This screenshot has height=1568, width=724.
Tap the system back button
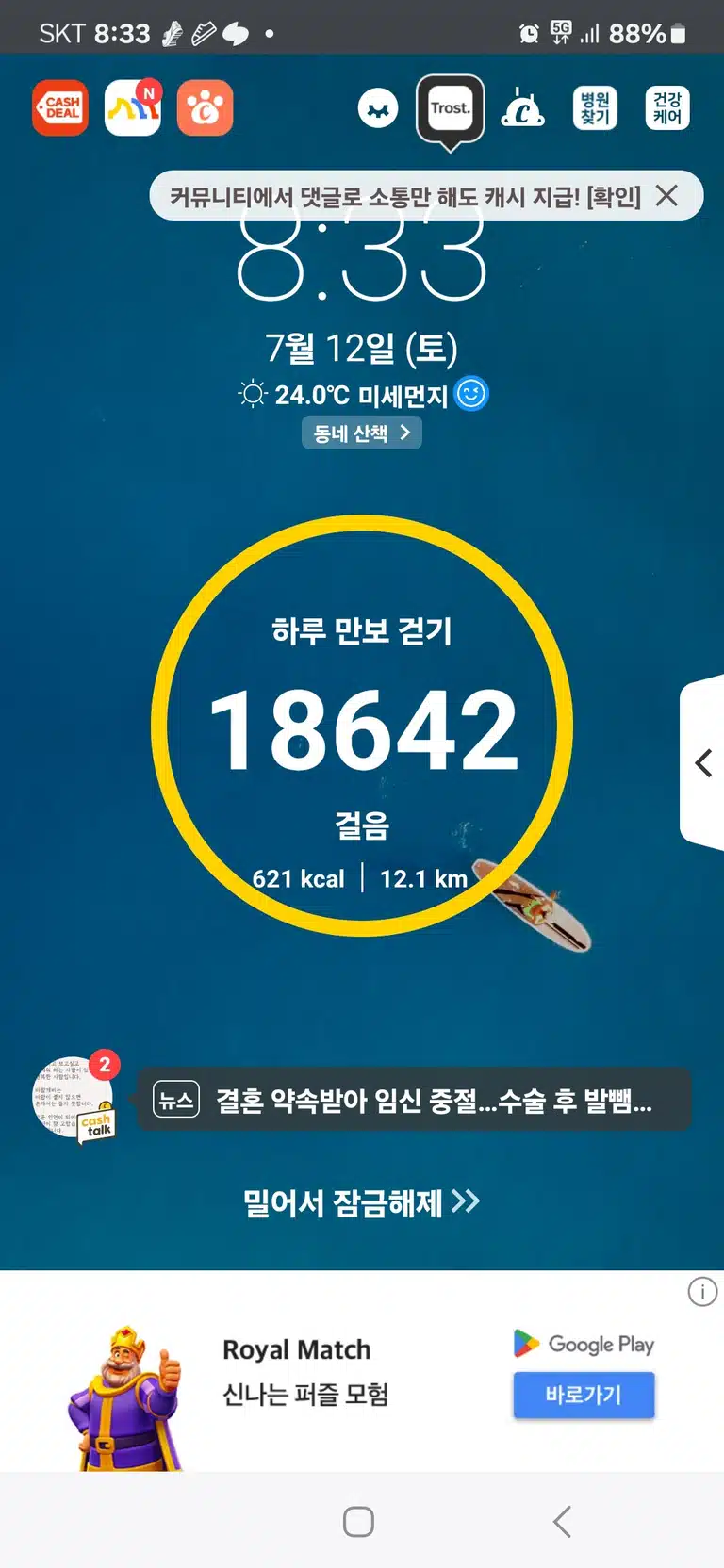(562, 1521)
